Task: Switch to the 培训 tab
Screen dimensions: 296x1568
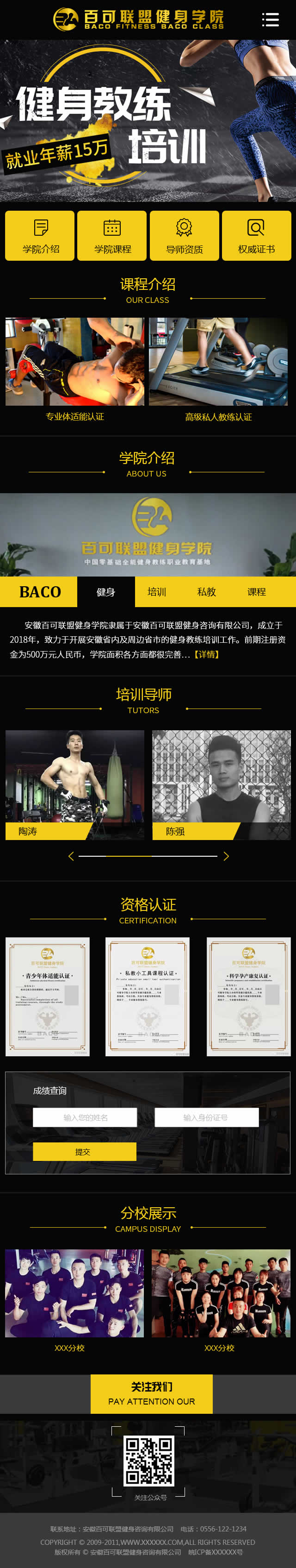Action: [x=157, y=592]
